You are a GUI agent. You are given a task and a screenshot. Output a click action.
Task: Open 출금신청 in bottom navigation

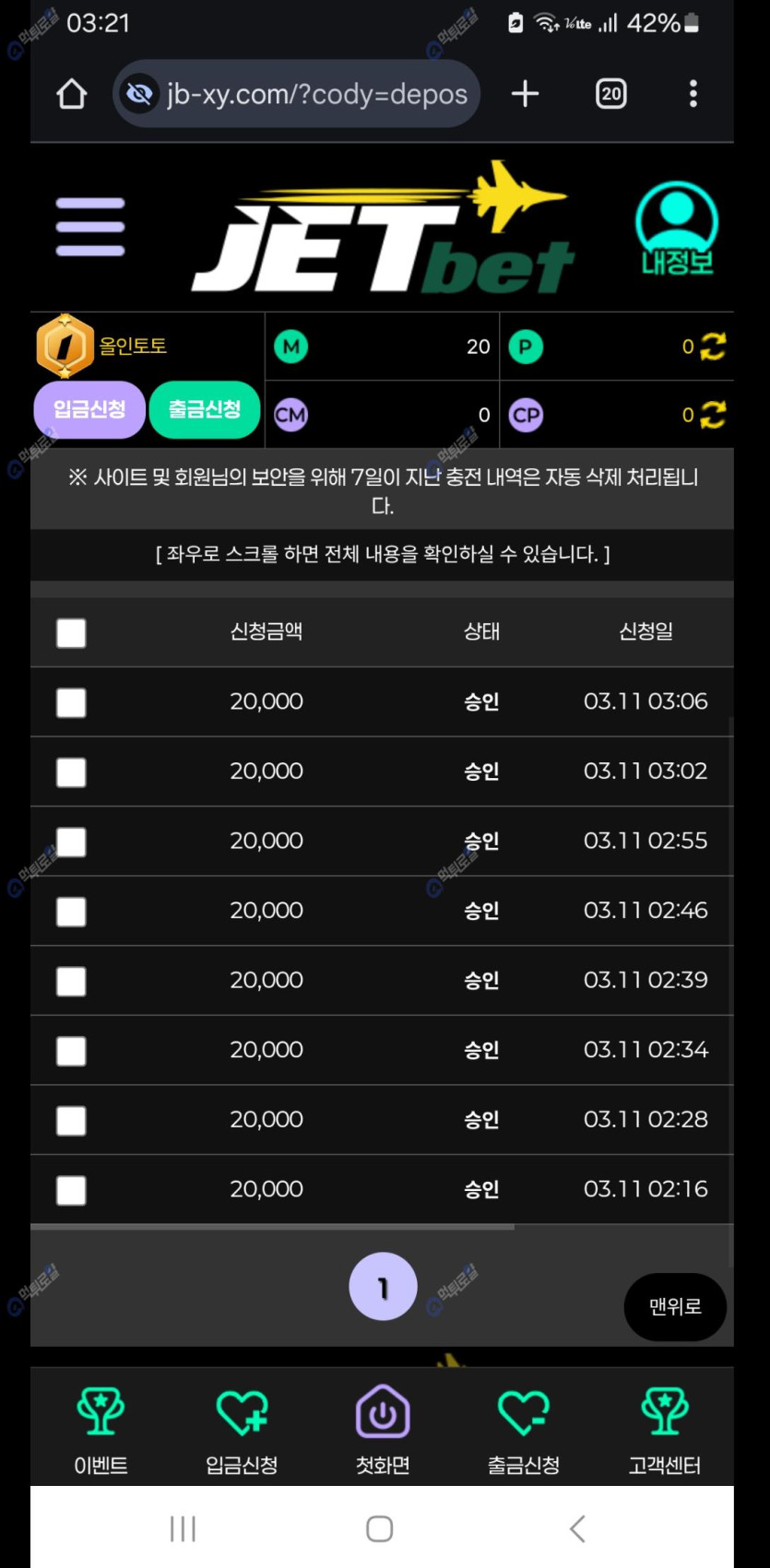pos(523,1431)
